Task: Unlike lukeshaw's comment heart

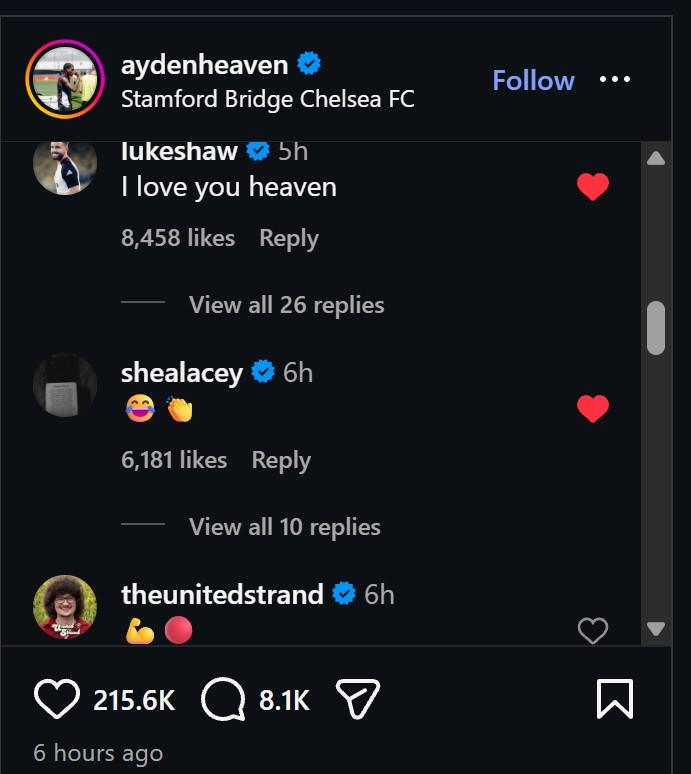Action: click(593, 187)
